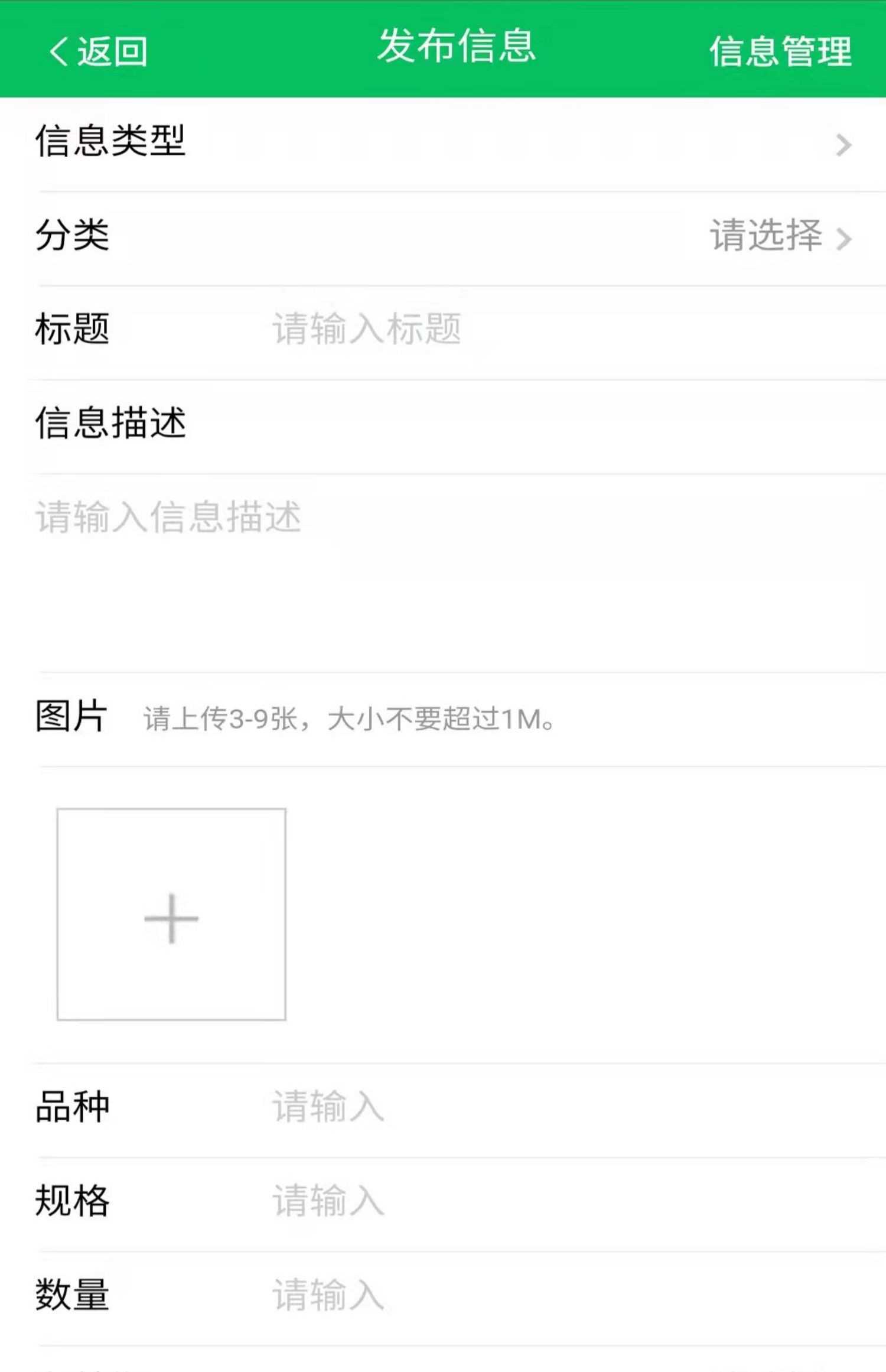This screenshot has width=886, height=1372.
Task: Focus the 数量 input field
Action: 532,1295
